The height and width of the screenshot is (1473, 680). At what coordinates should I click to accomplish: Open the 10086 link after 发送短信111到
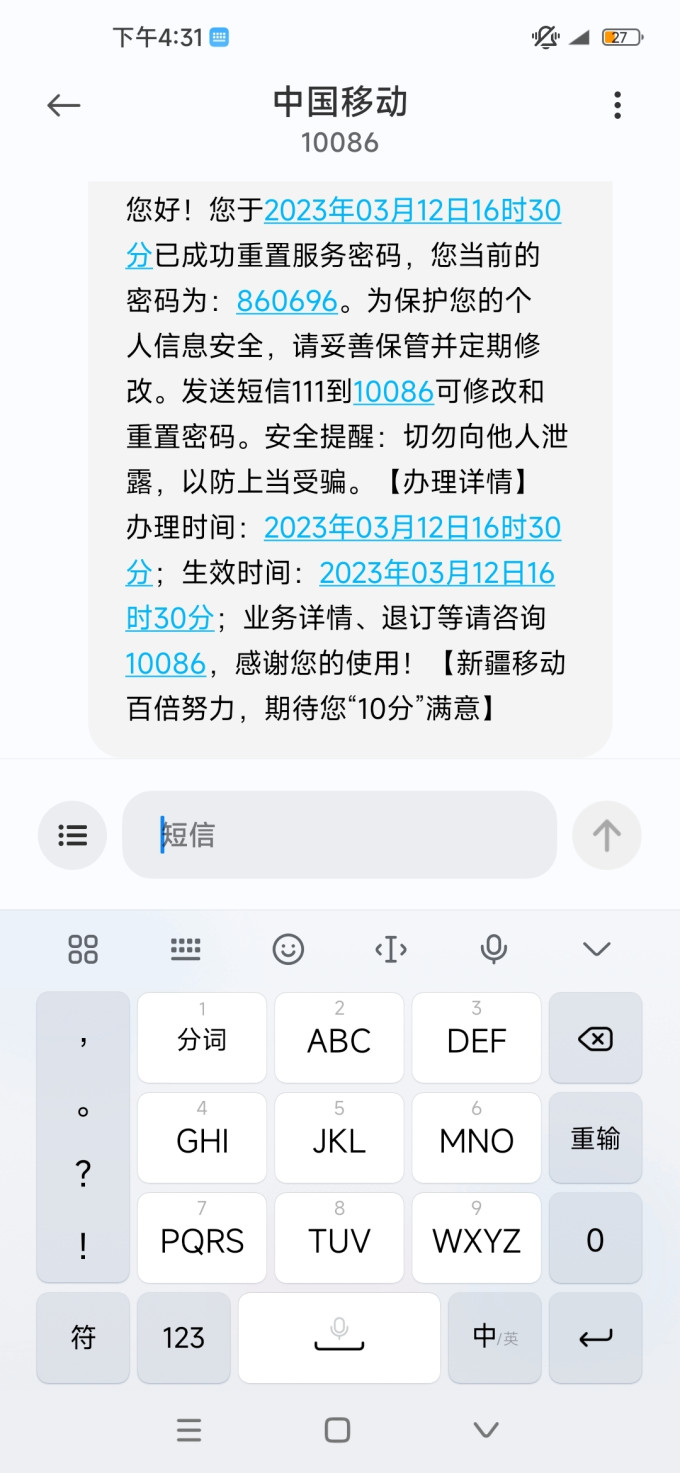tap(393, 391)
